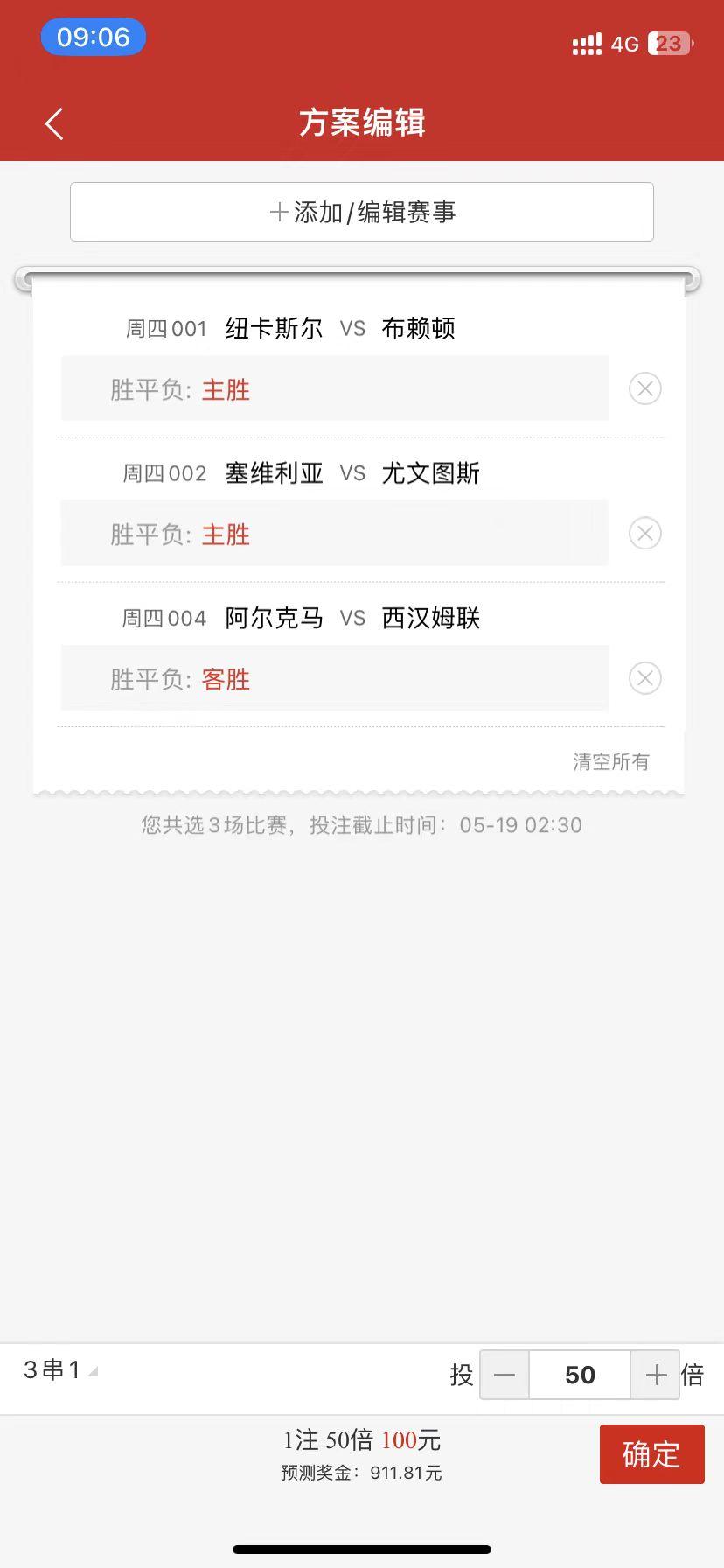
Task: Increase the bet multiplier with plus icon
Action: [x=655, y=1375]
